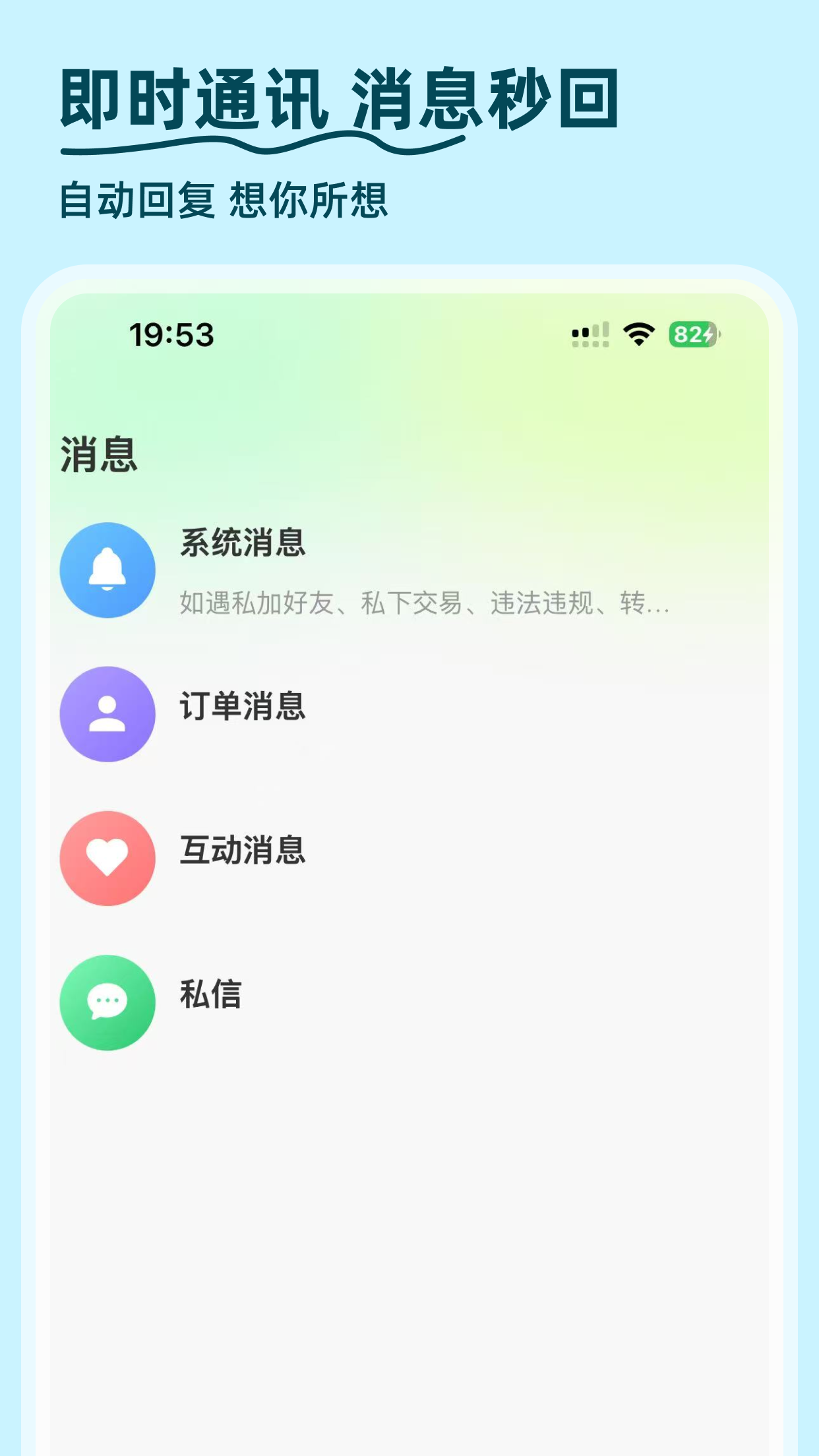
Task: Open the green chat bubble icon for 私信
Action: click(x=107, y=1002)
